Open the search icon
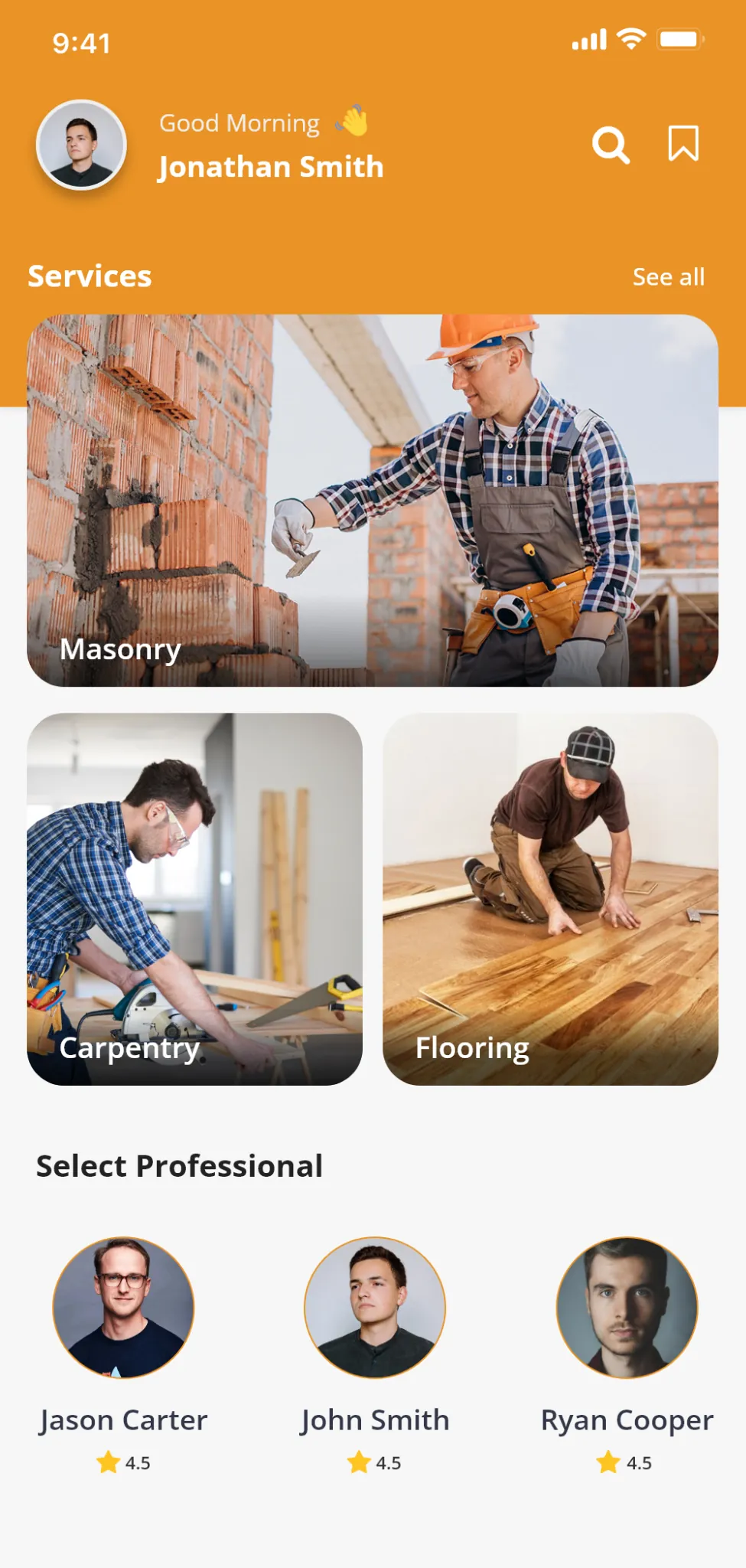Viewport: 746px width, 1568px height. coord(611,145)
